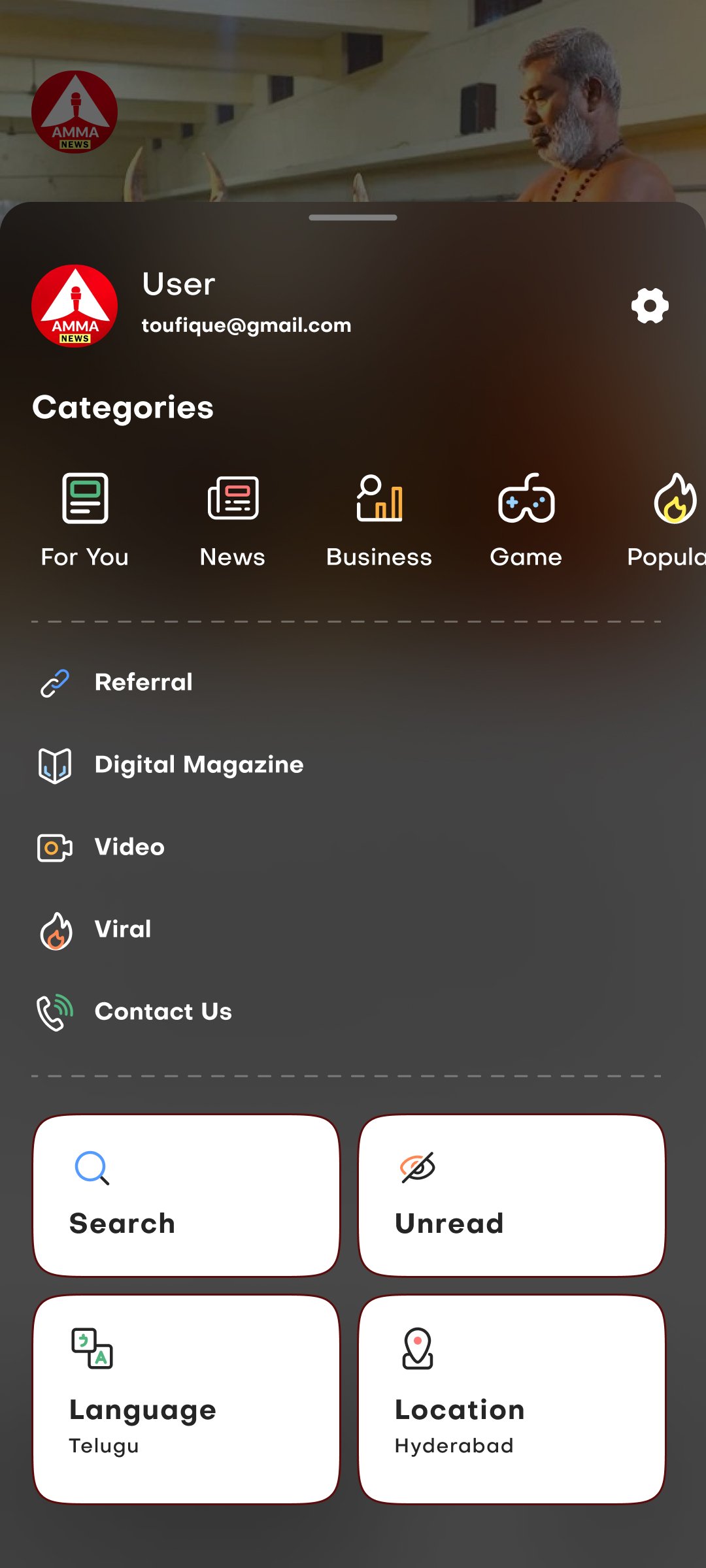Switch to the Game category
The height and width of the screenshot is (1568, 706).
(526, 520)
